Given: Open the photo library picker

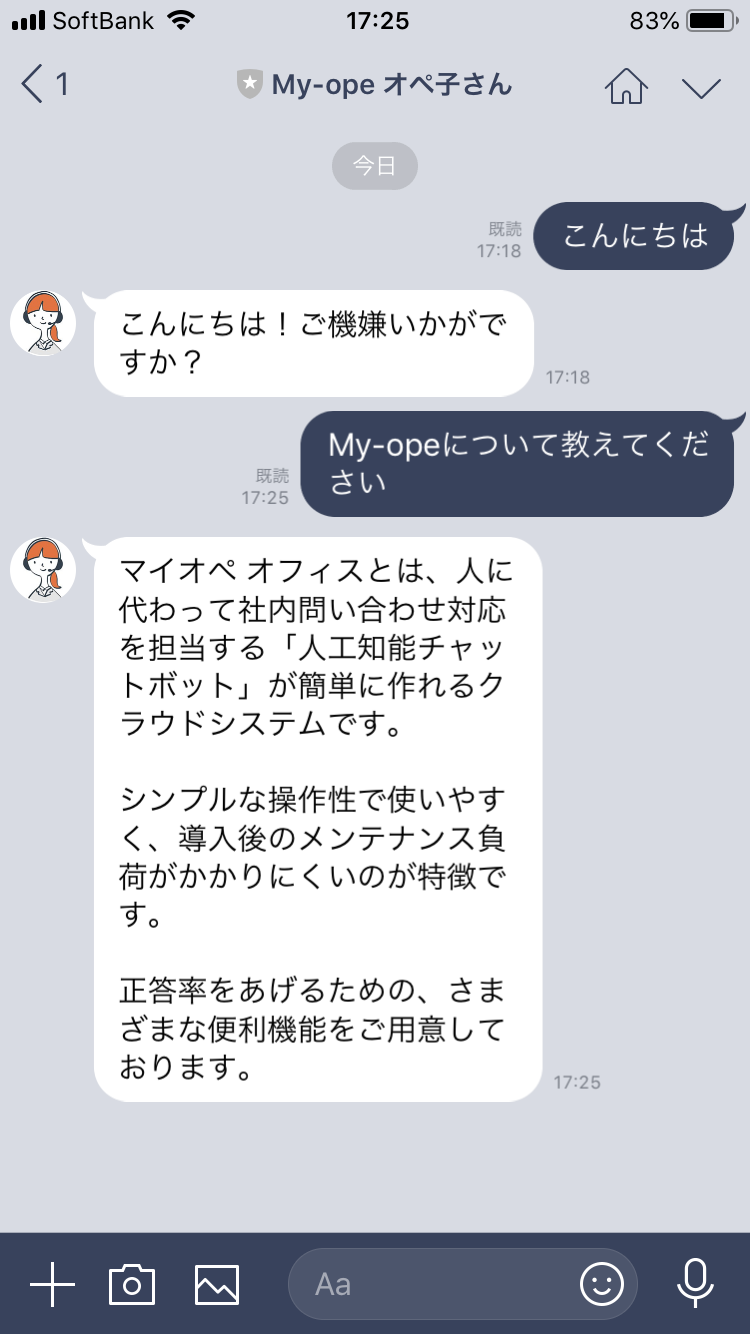Looking at the screenshot, I should click(x=218, y=1283).
